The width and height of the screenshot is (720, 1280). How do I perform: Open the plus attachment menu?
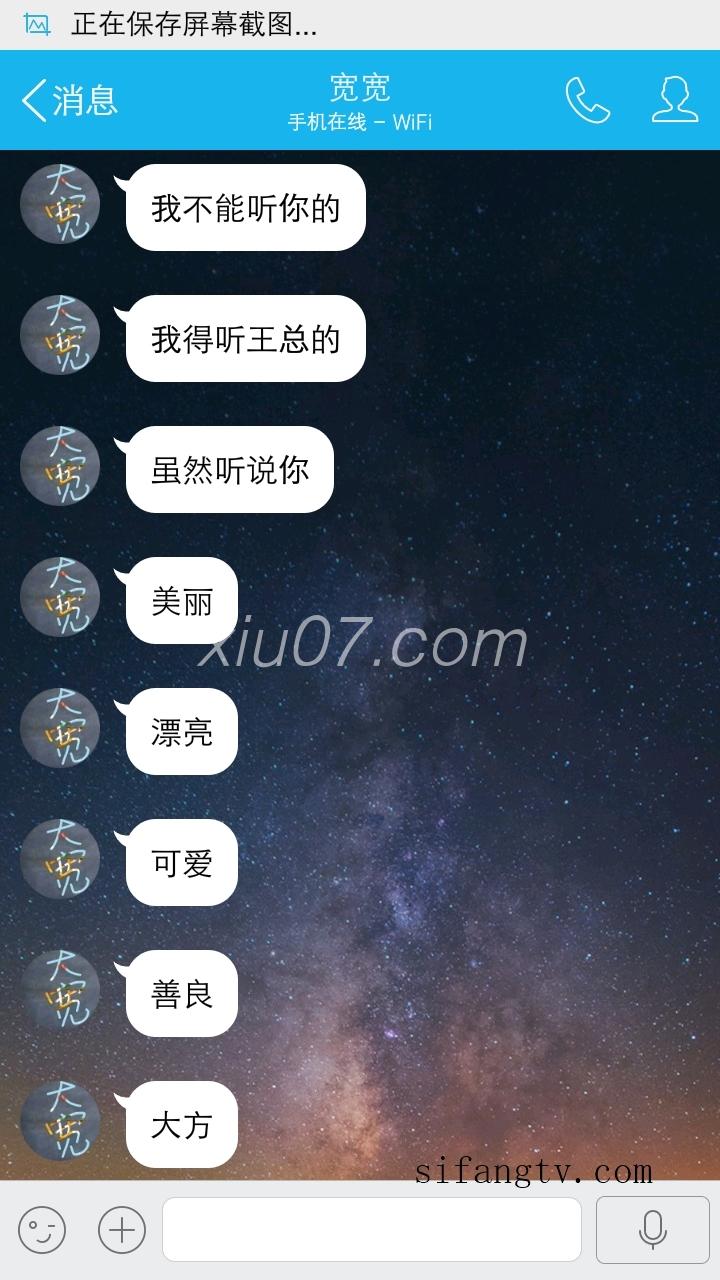pyautogui.click(x=122, y=1229)
